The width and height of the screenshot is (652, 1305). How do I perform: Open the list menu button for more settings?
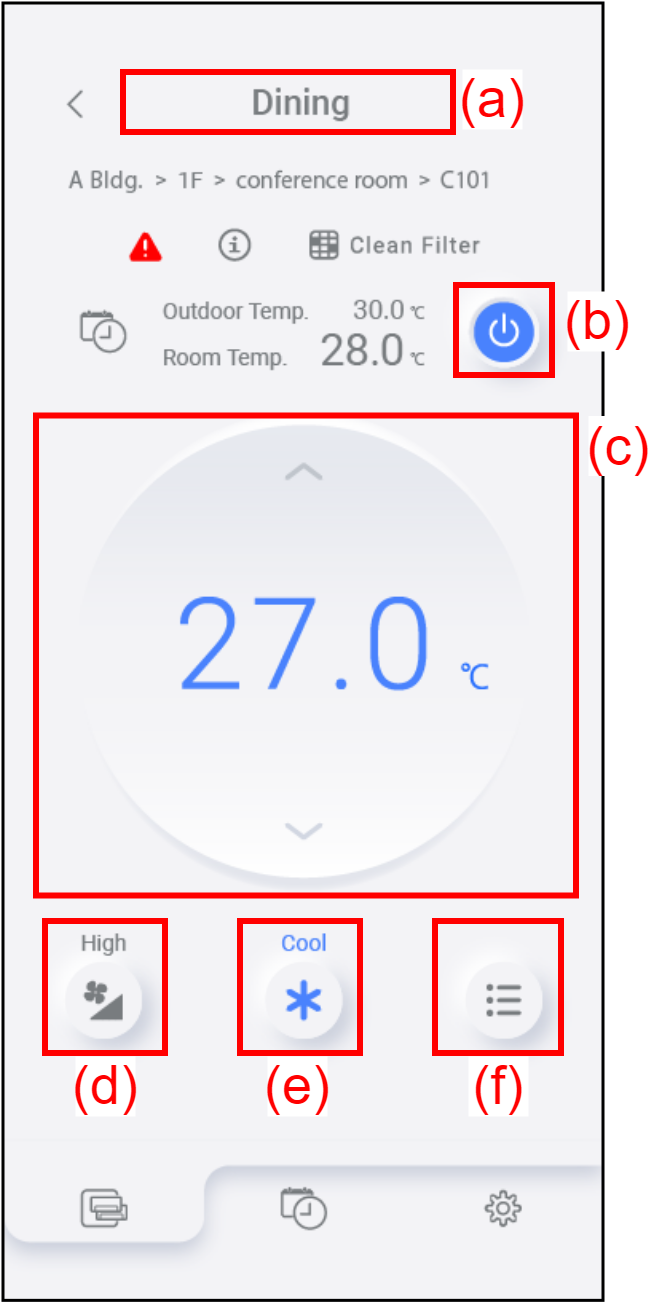tap(503, 999)
